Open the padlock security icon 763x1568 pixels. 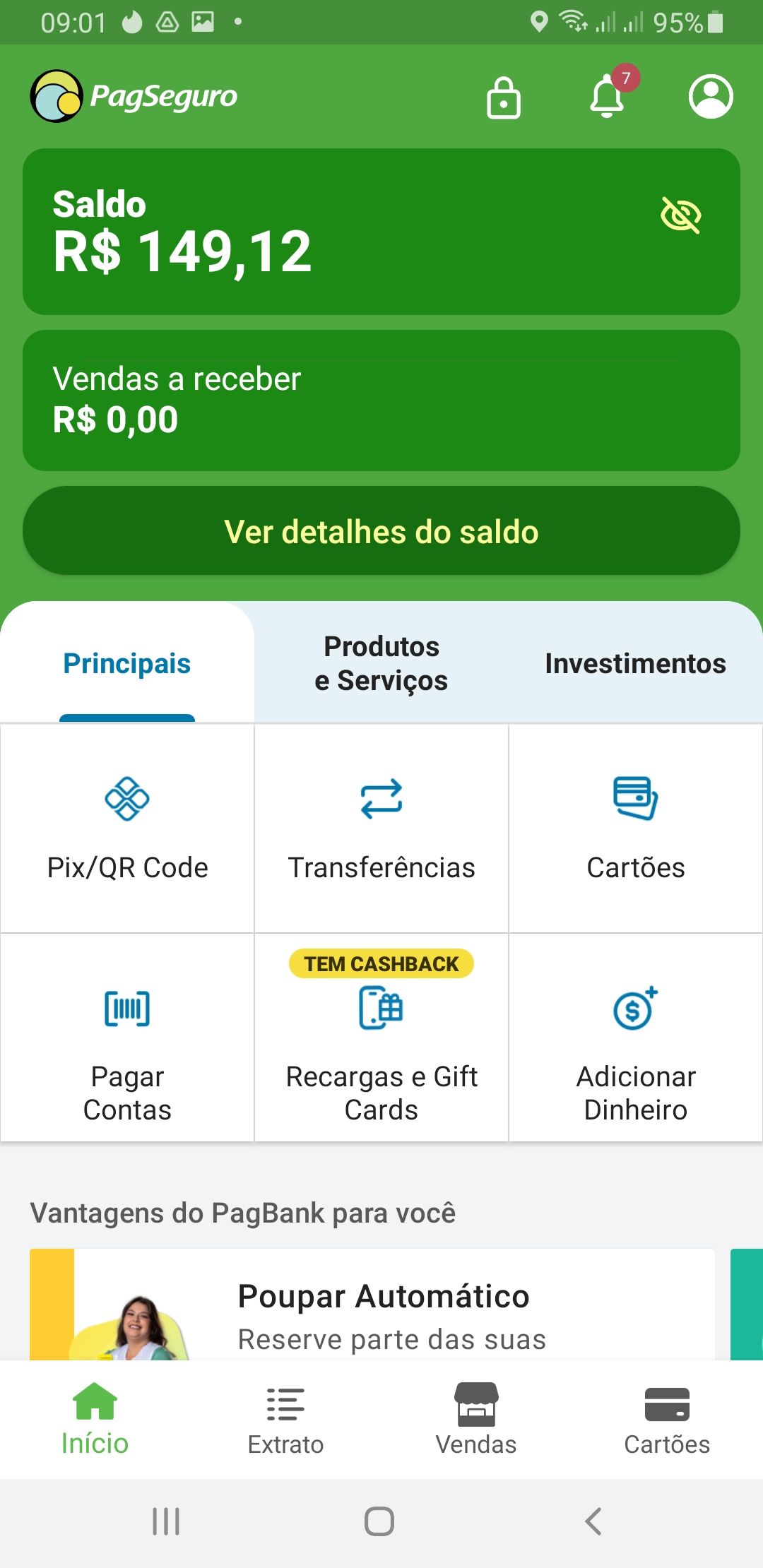(x=504, y=97)
